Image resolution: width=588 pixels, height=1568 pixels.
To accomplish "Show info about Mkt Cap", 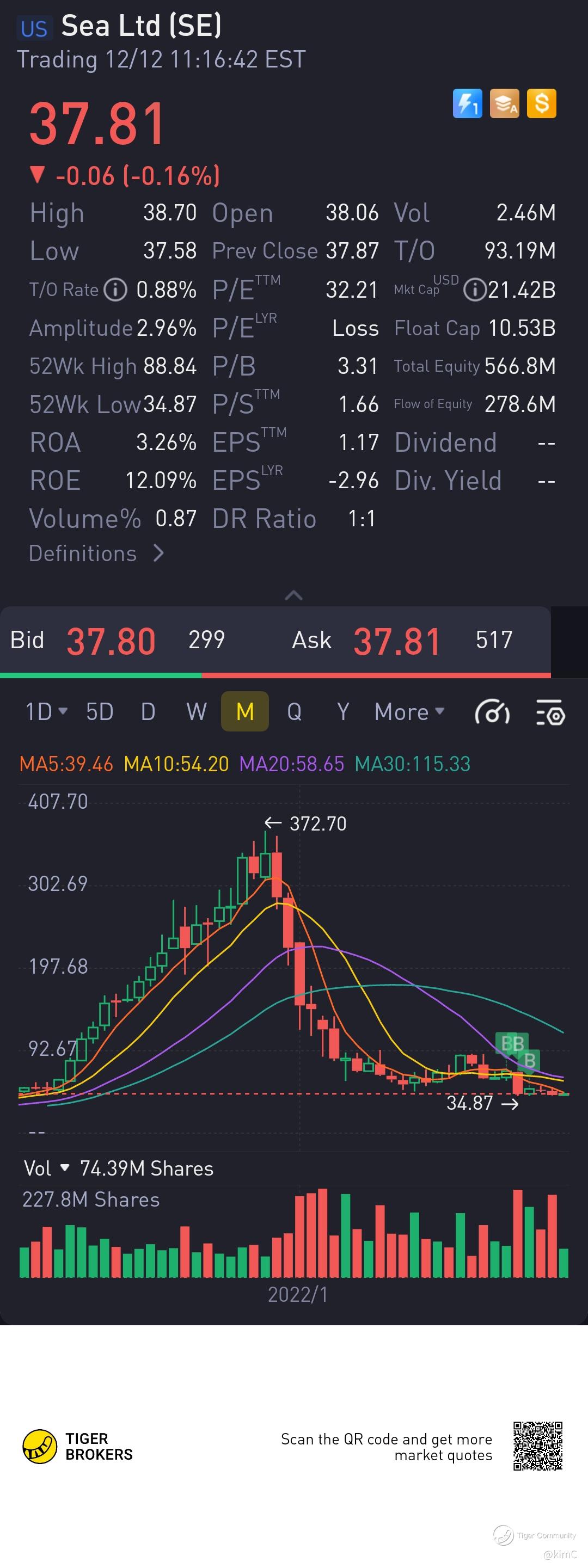I will [475, 290].
